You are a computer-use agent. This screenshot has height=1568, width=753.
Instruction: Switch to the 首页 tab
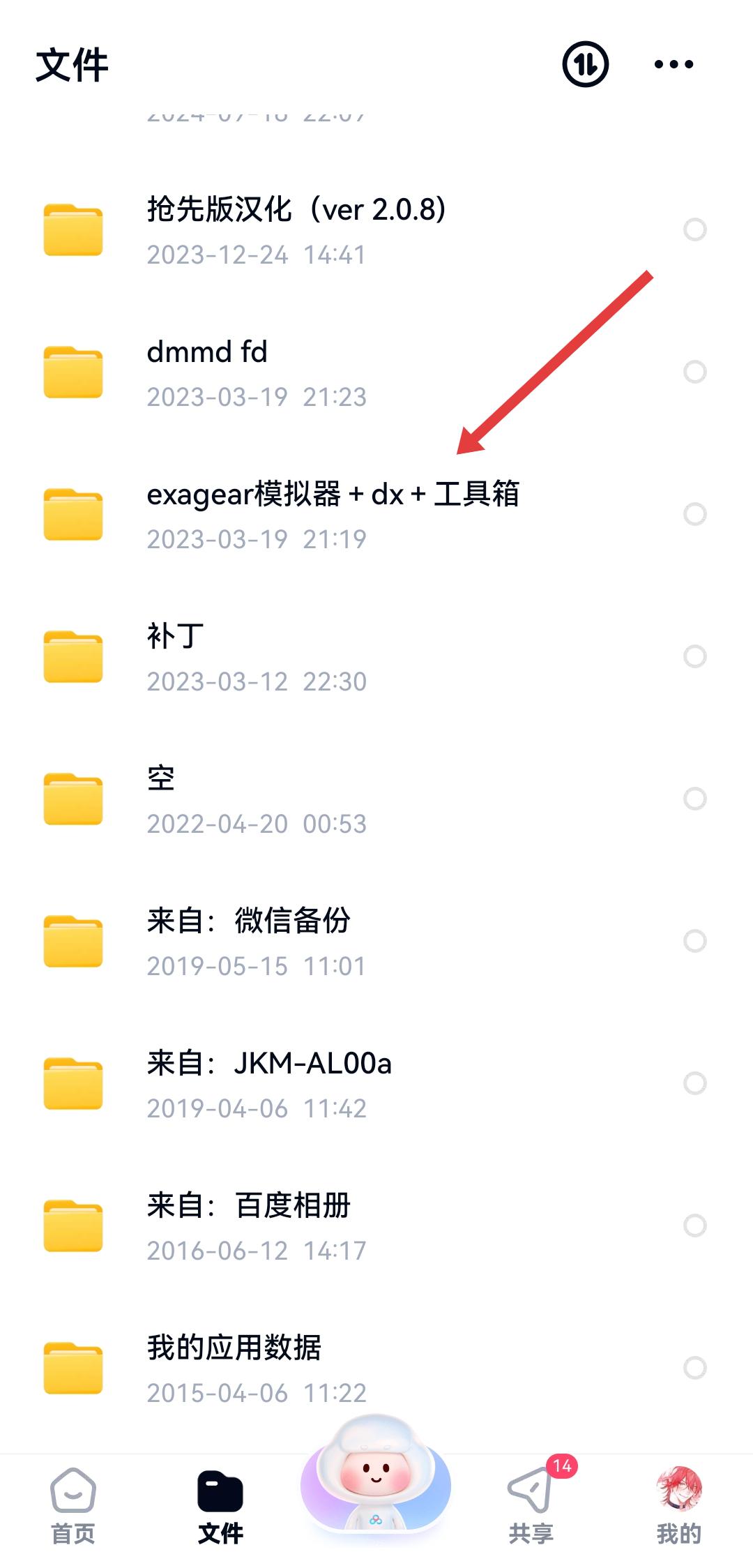click(73, 1505)
